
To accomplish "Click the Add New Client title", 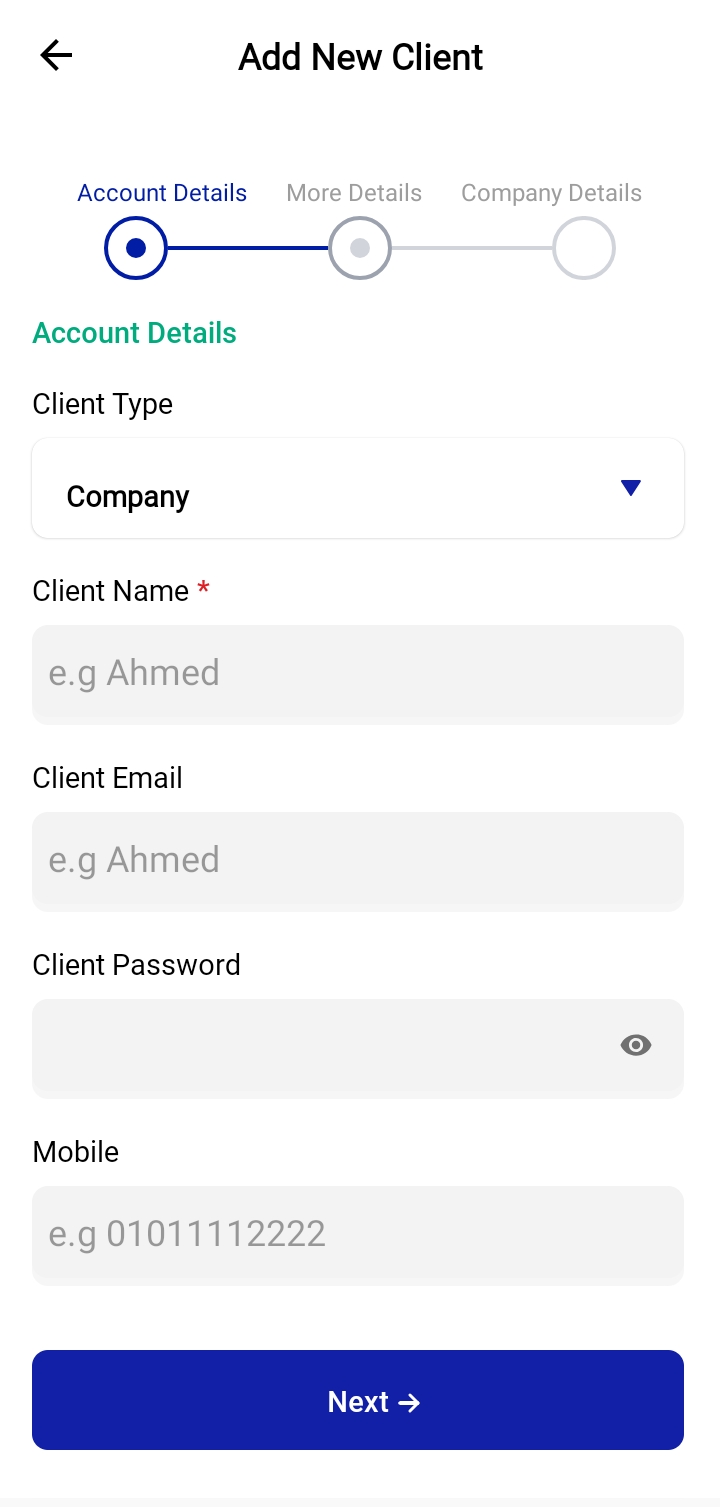I will [x=360, y=57].
